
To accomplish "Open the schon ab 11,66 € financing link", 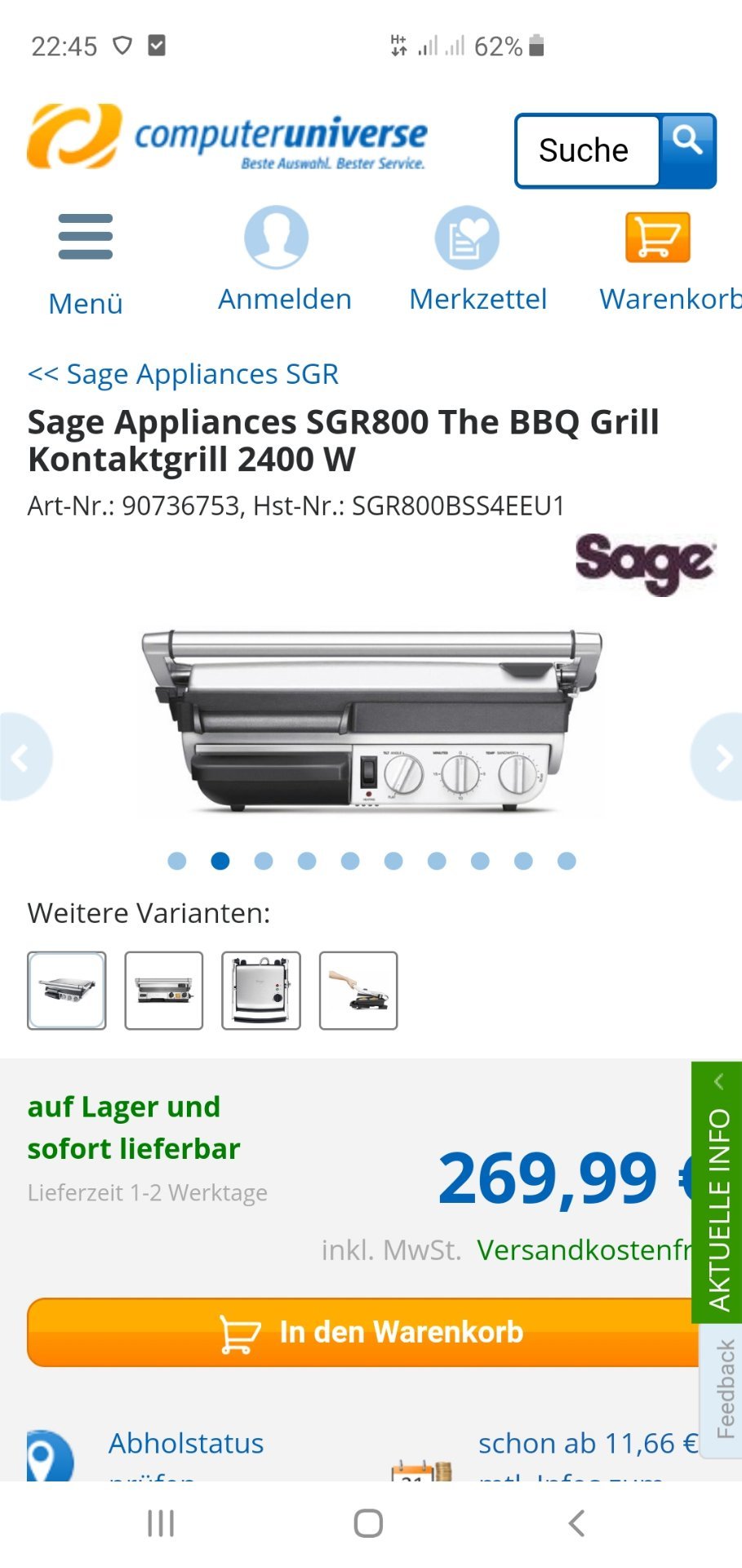I will point(586,1444).
